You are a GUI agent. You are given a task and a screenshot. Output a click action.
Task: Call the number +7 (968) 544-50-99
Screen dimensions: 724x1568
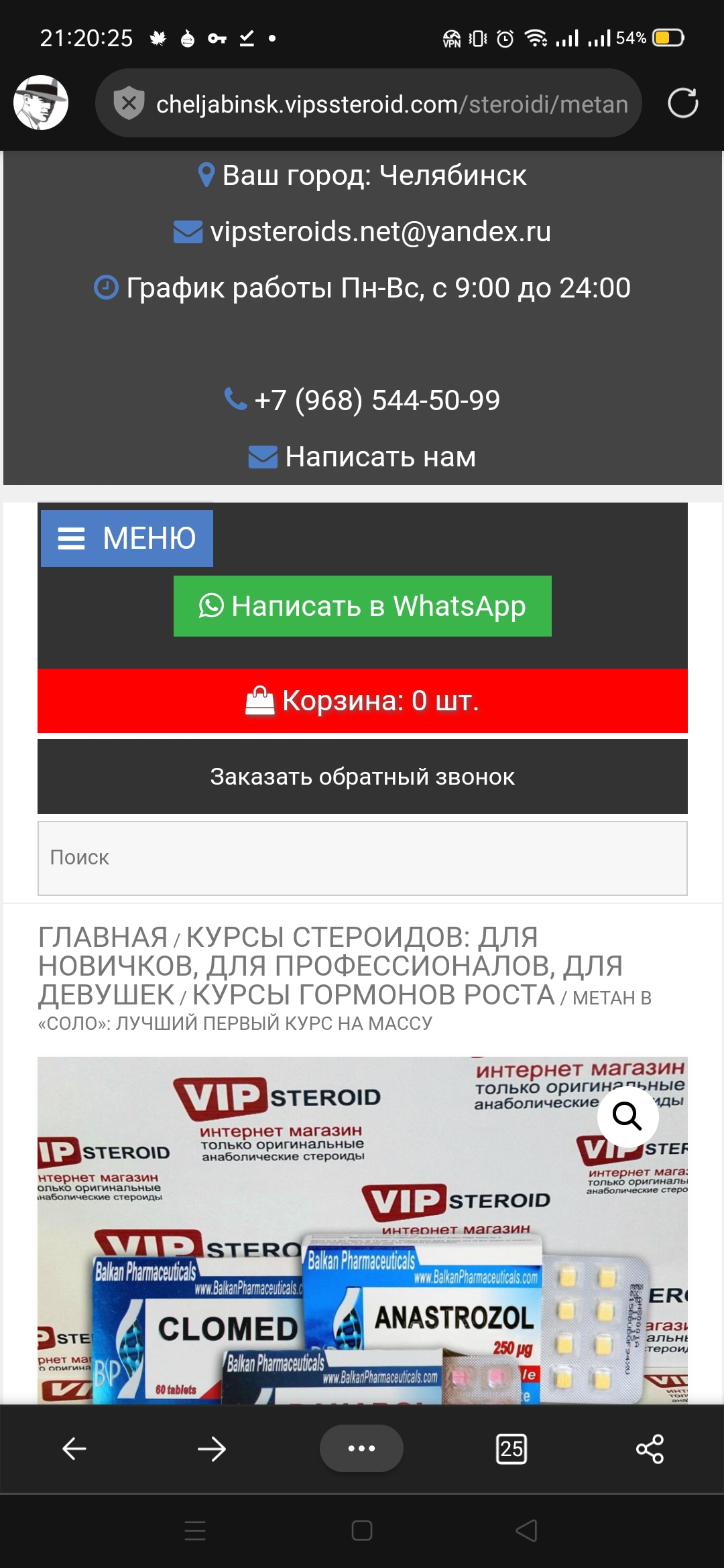[376, 401]
